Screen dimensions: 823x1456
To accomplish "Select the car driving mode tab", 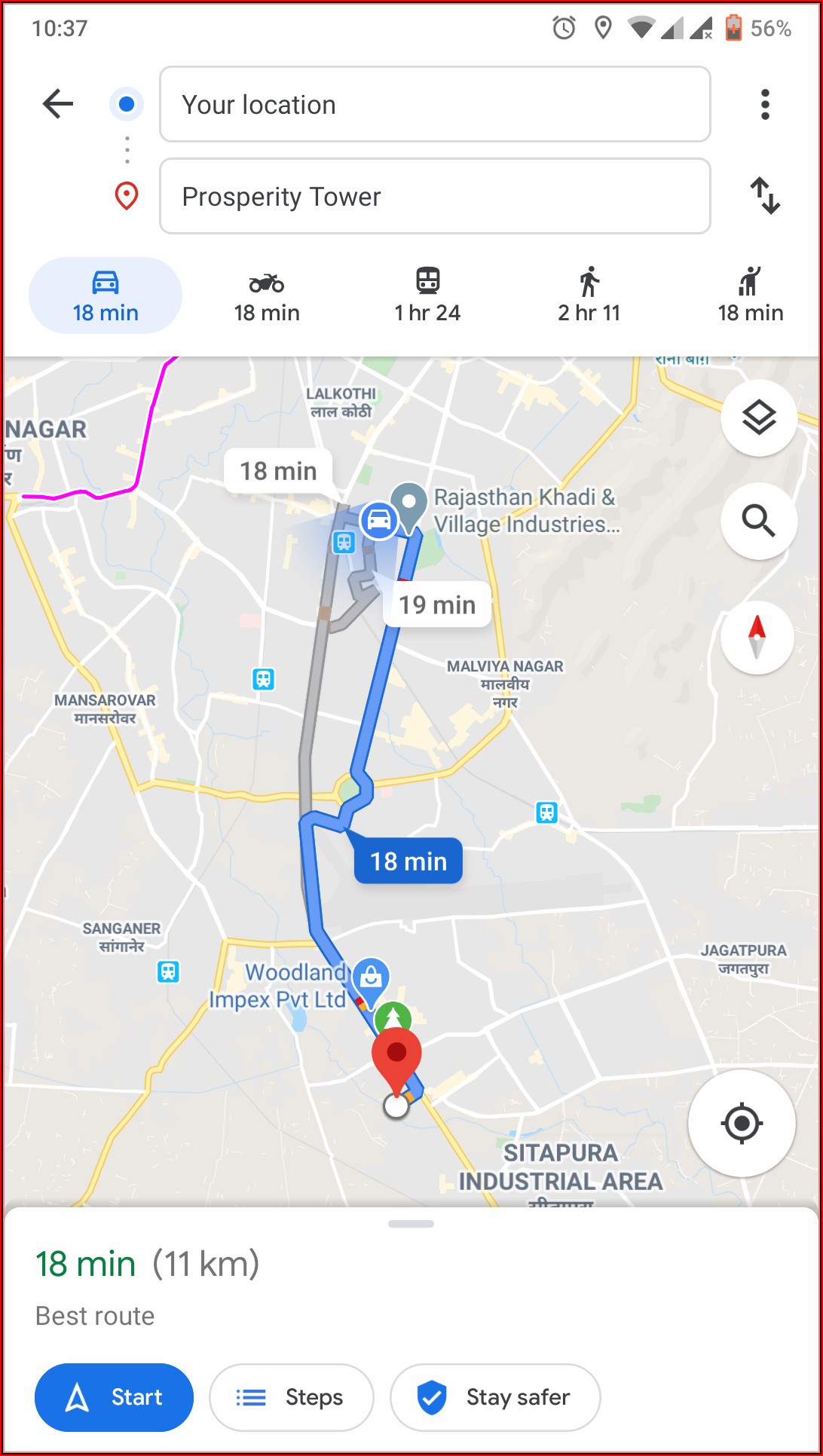I will pyautogui.click(x=106, y=295).
